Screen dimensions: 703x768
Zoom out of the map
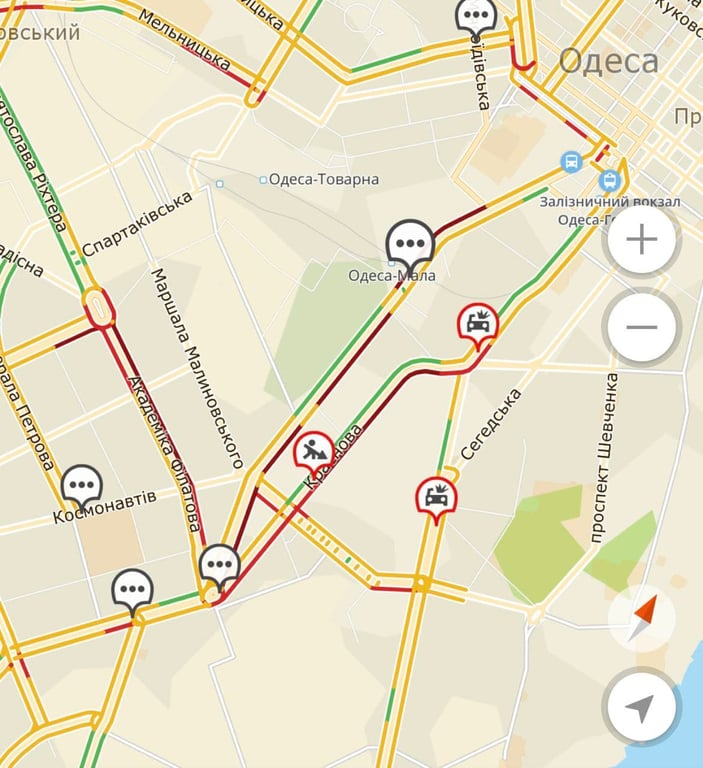[x=641, y=326]
